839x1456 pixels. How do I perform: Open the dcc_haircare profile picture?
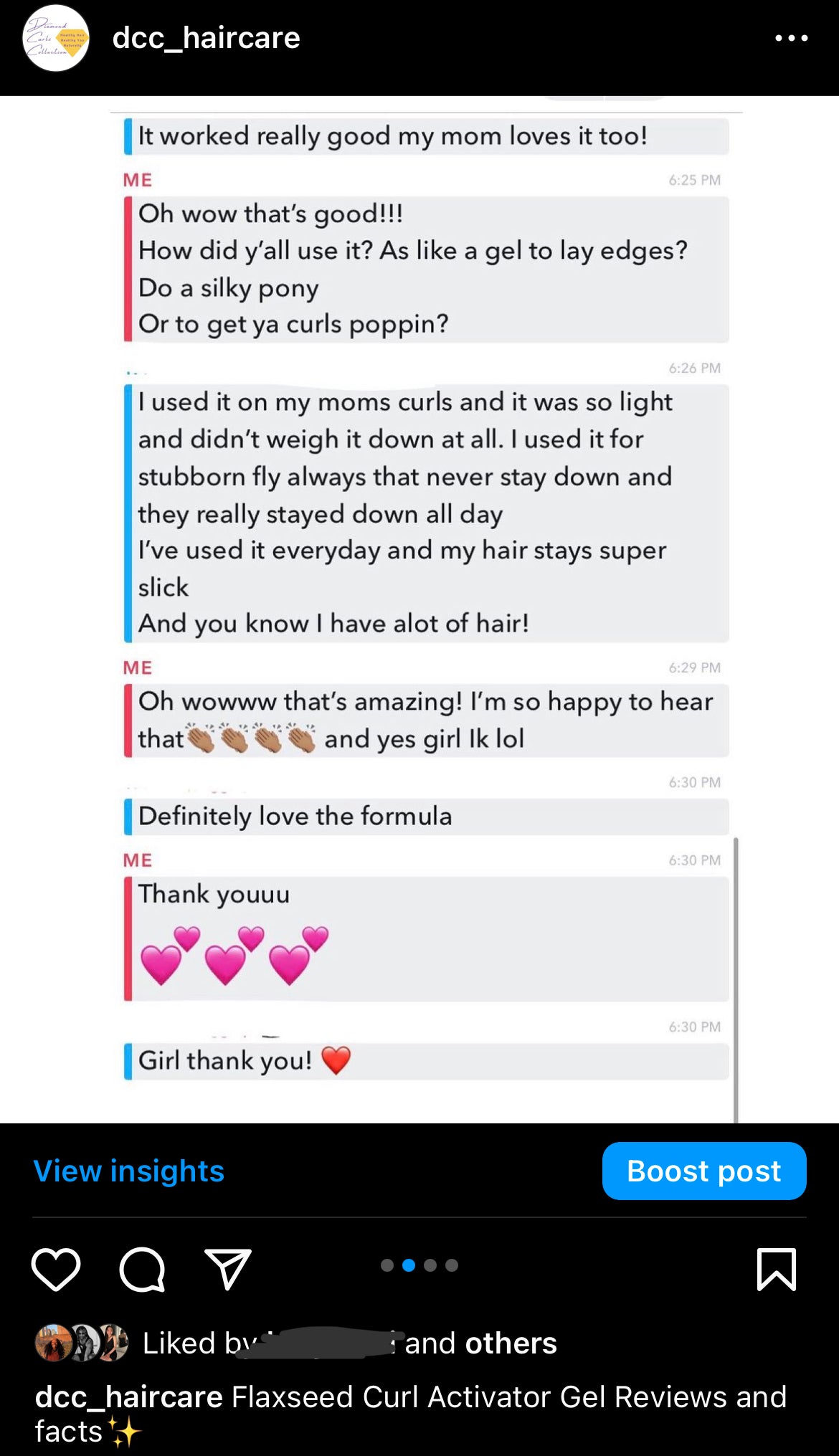[56, 38]
